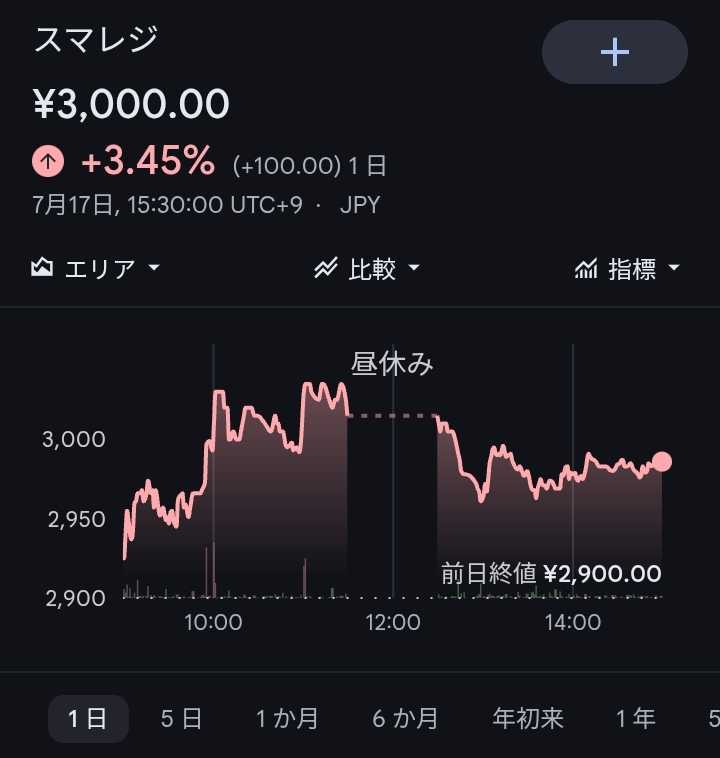Expand the 比較 compare dropdown
This screenshot has width=720, height=758.
(367, 268)
